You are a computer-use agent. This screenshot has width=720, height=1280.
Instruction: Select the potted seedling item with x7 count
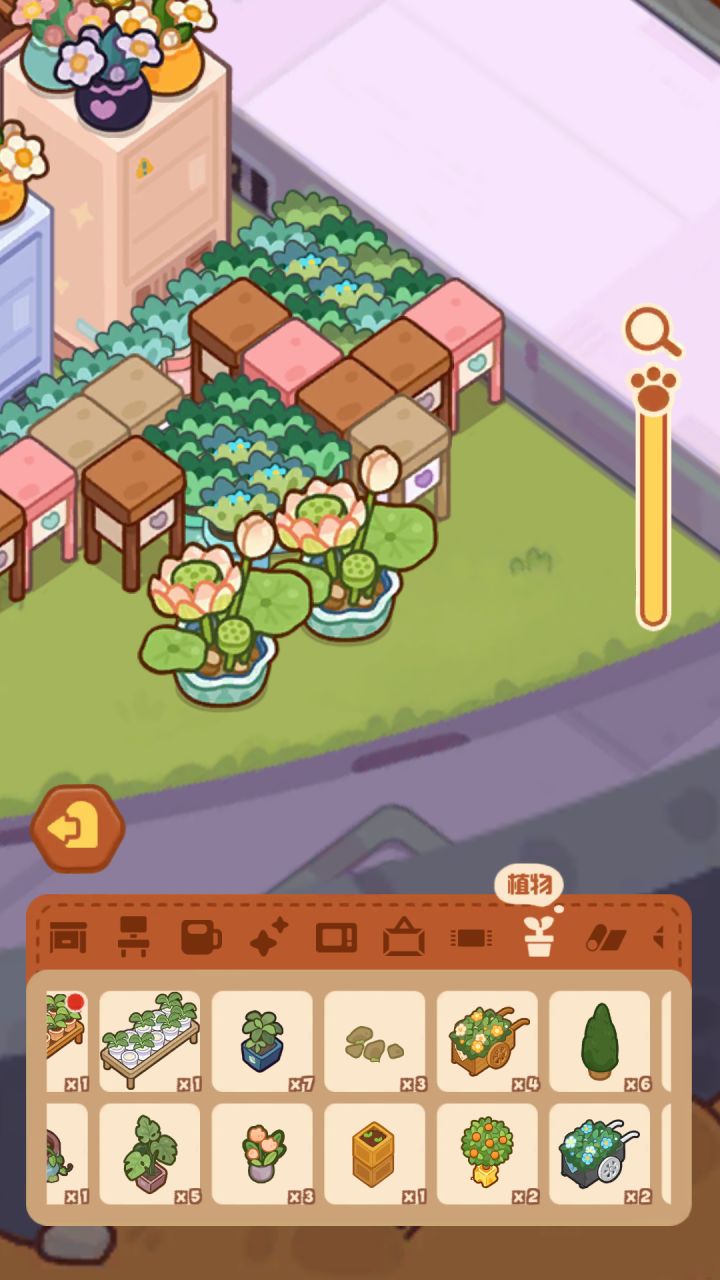pyautogui.click(x=262, y=1040)
